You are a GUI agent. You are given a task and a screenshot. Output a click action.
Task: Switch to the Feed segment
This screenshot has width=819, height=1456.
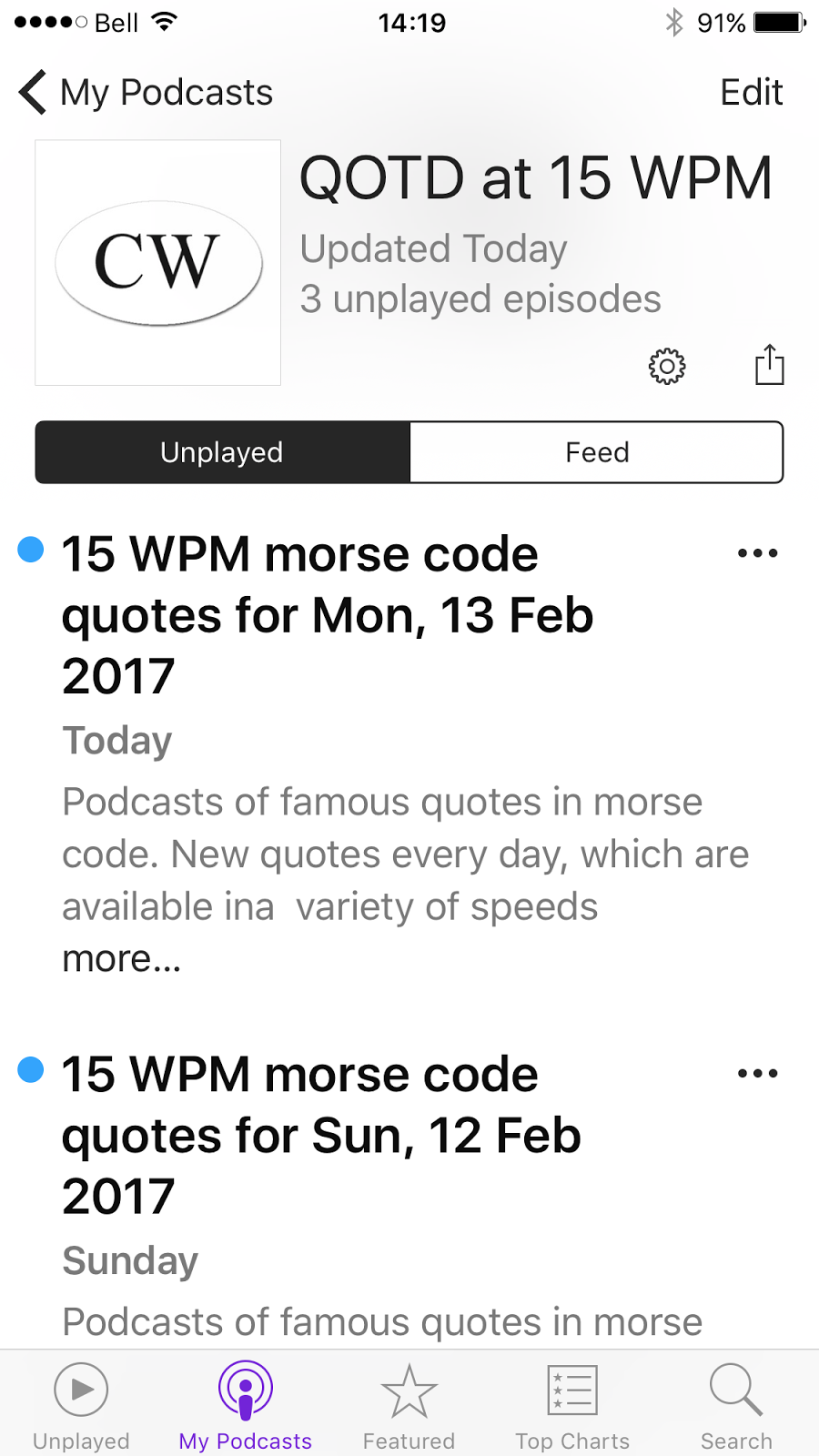coord(597,452)
